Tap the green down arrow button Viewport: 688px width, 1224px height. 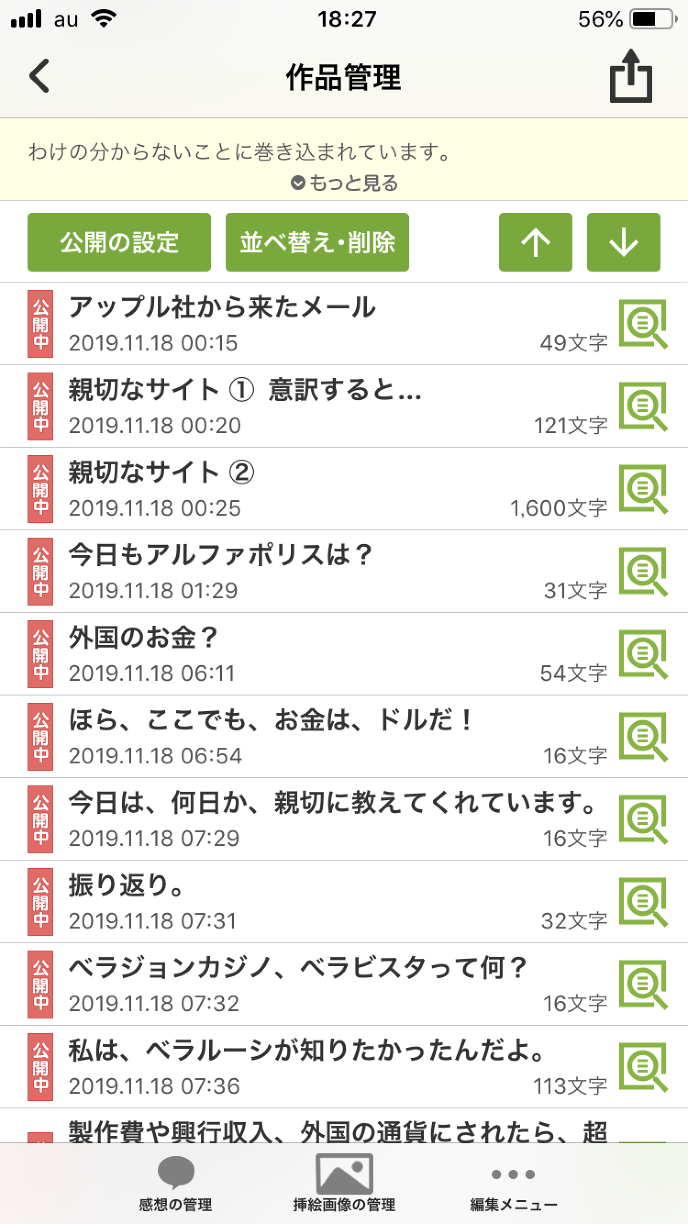click(x=623, y=242)
